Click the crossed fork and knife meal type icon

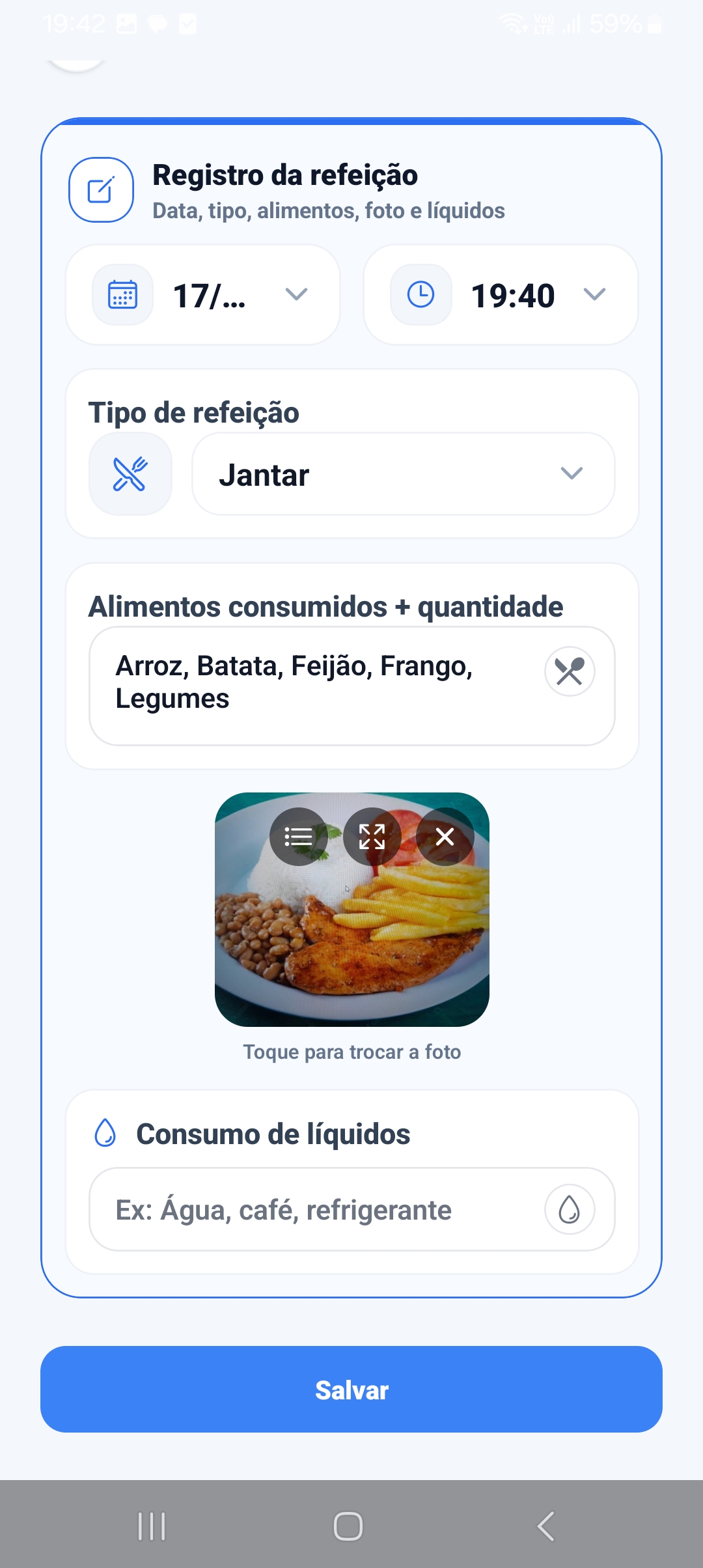click(130, 473)
